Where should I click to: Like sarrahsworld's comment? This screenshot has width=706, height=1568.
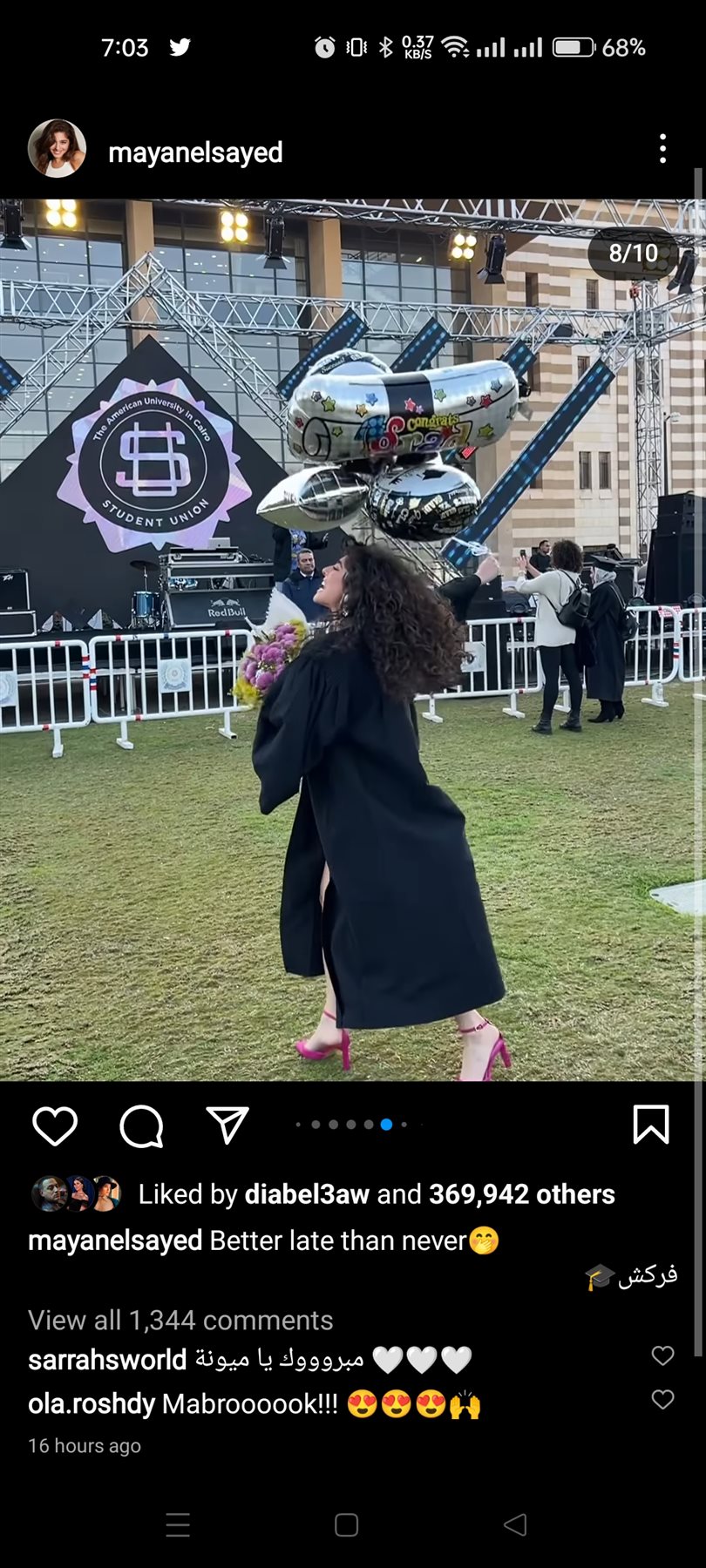pos(662,1355)
